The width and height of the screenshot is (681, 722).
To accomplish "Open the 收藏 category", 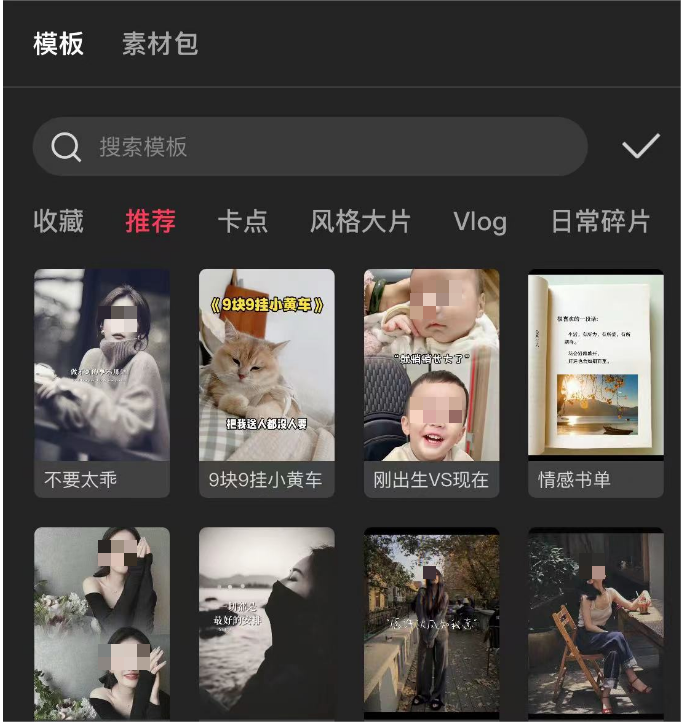I will coord(58,221).
